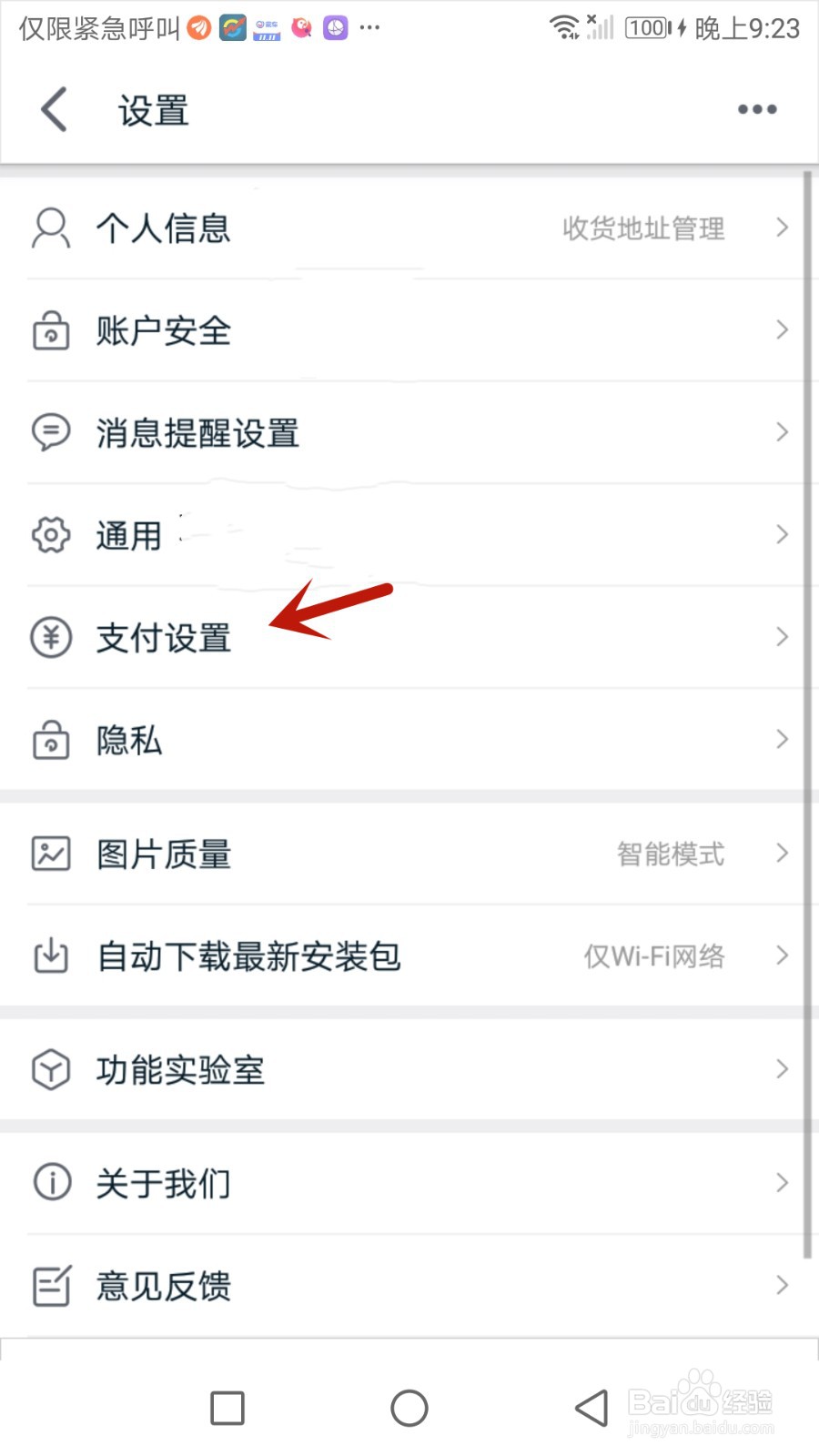Tap the privacy lock icon beside 隐私
Viewport: 819px width, 1456px height.
click(51, 740)
